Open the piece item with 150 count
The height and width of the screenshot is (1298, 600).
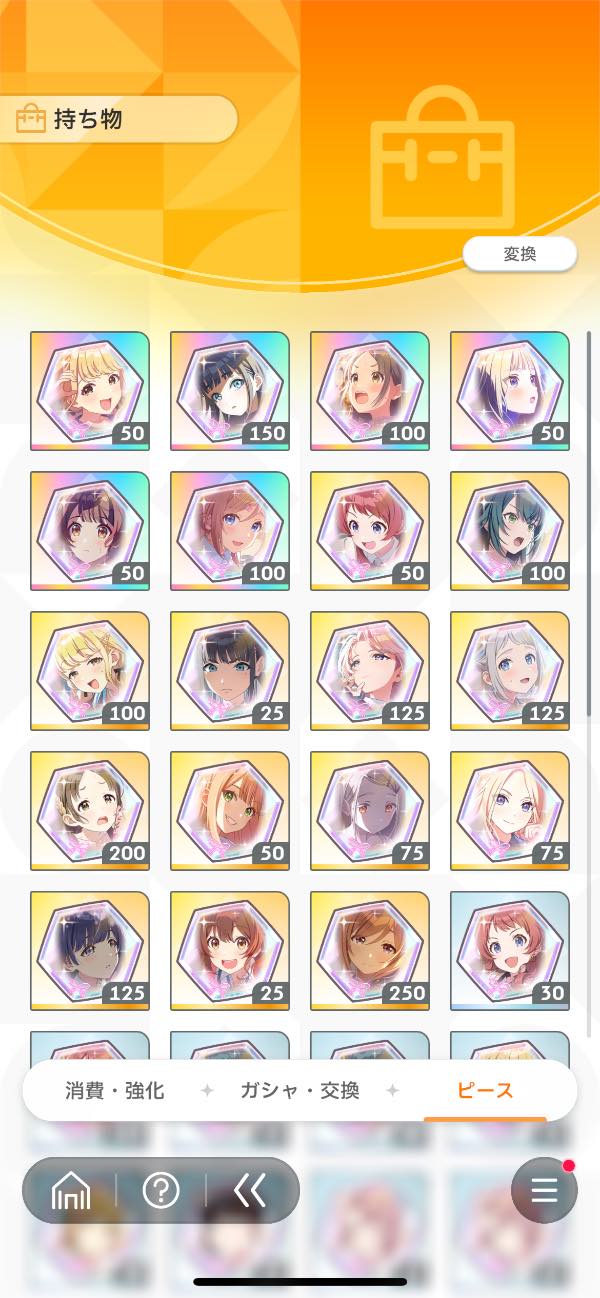(229, 391)
